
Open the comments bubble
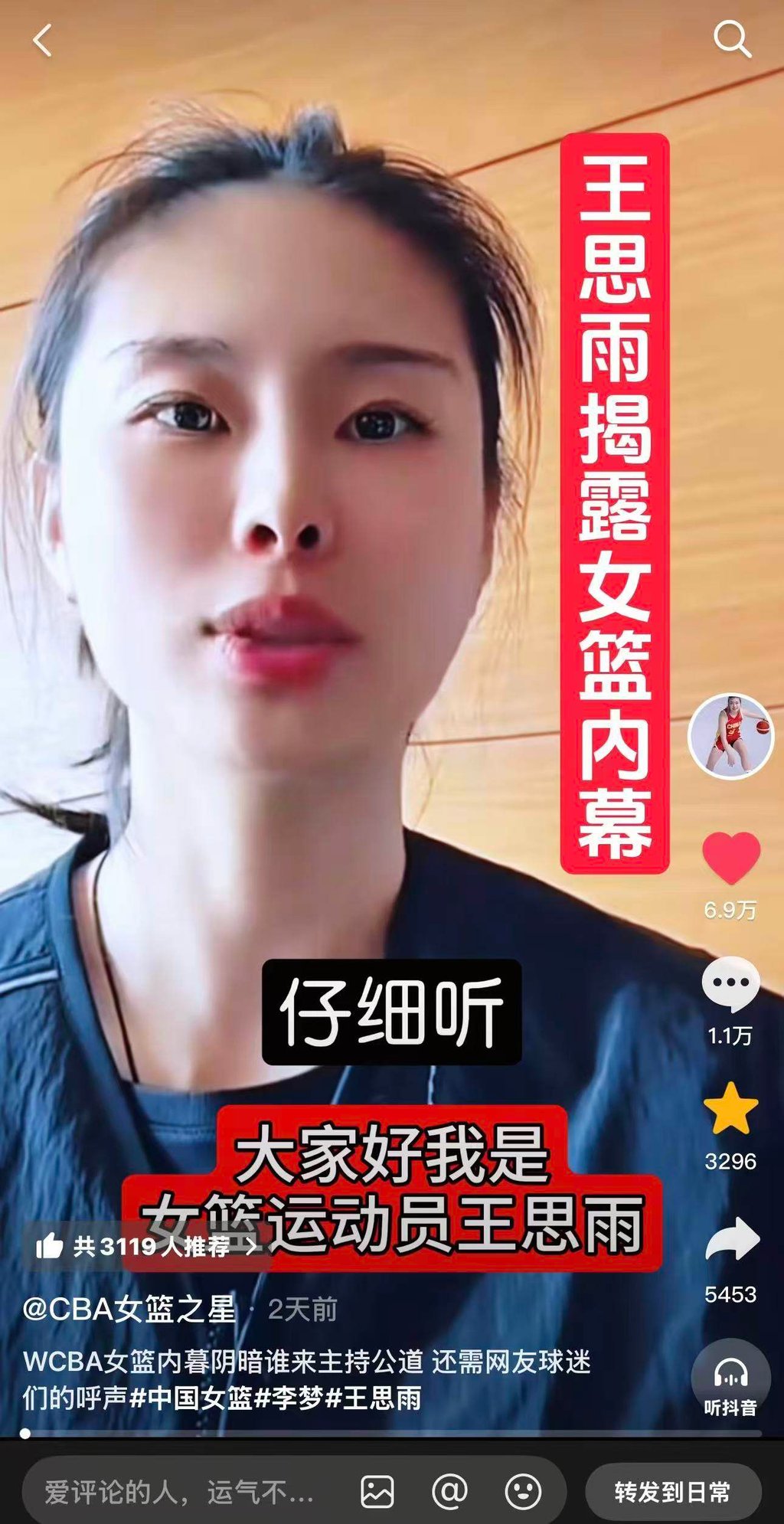pyautogui.click(x=730, y=983)
